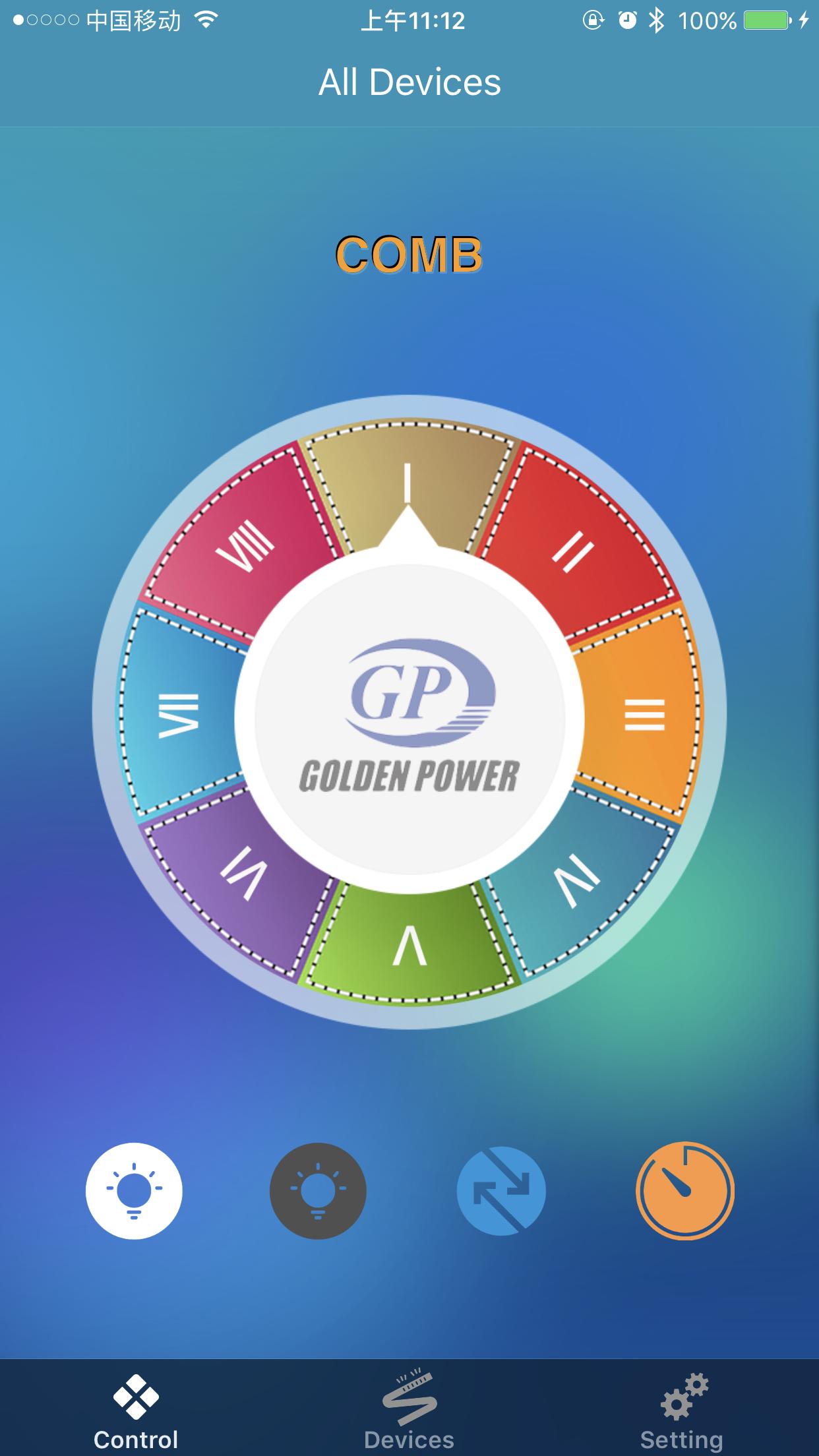
Task: Open All Devices in the title bar
Action: click(409, 82)
